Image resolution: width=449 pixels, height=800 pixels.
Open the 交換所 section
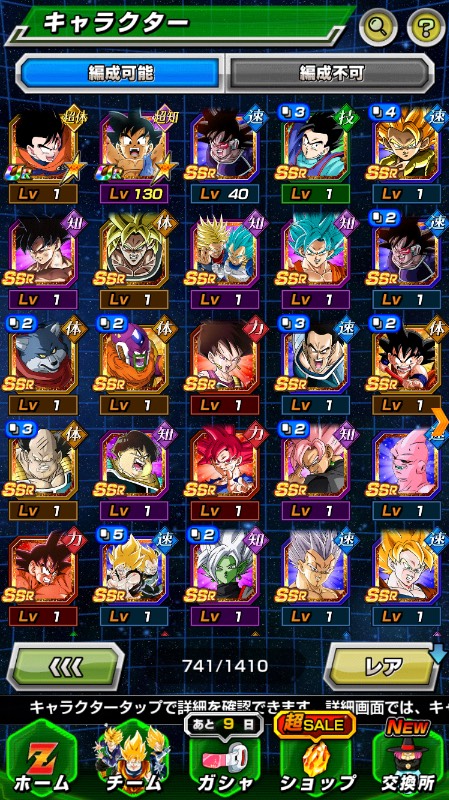407,760
